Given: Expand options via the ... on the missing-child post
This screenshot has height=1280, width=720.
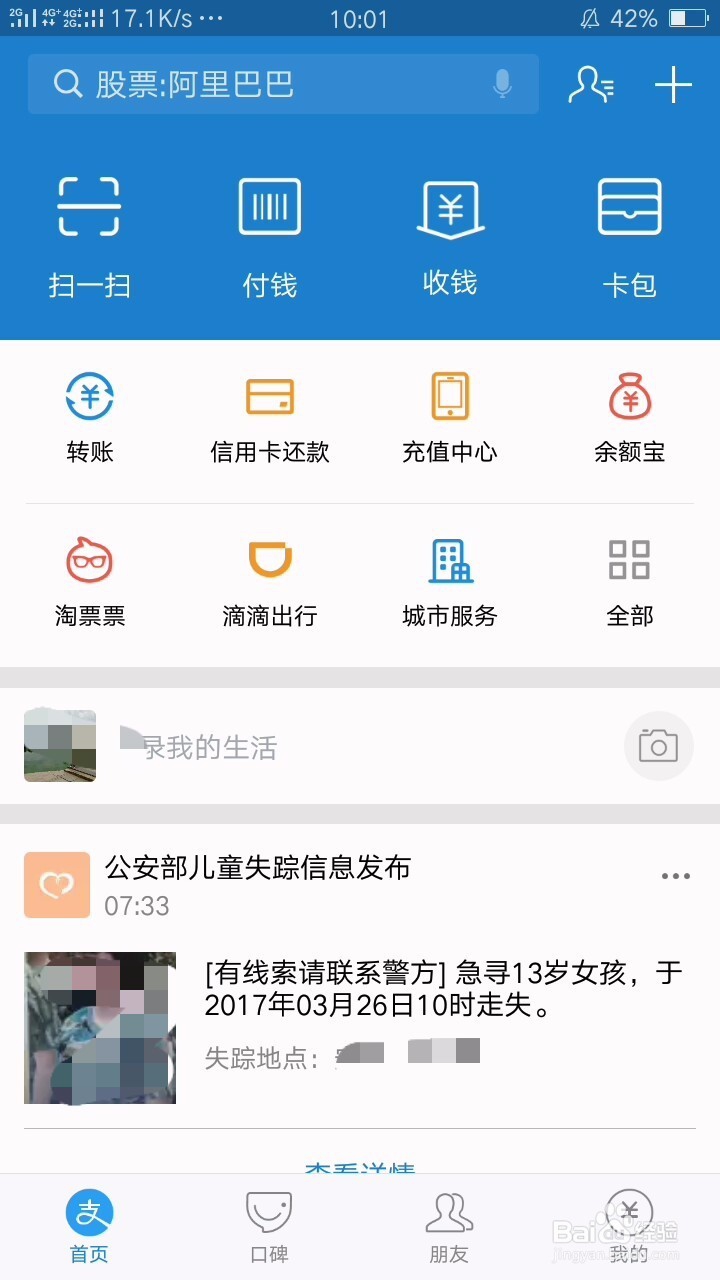Looking at the screenshot, I should pos(675,875).
